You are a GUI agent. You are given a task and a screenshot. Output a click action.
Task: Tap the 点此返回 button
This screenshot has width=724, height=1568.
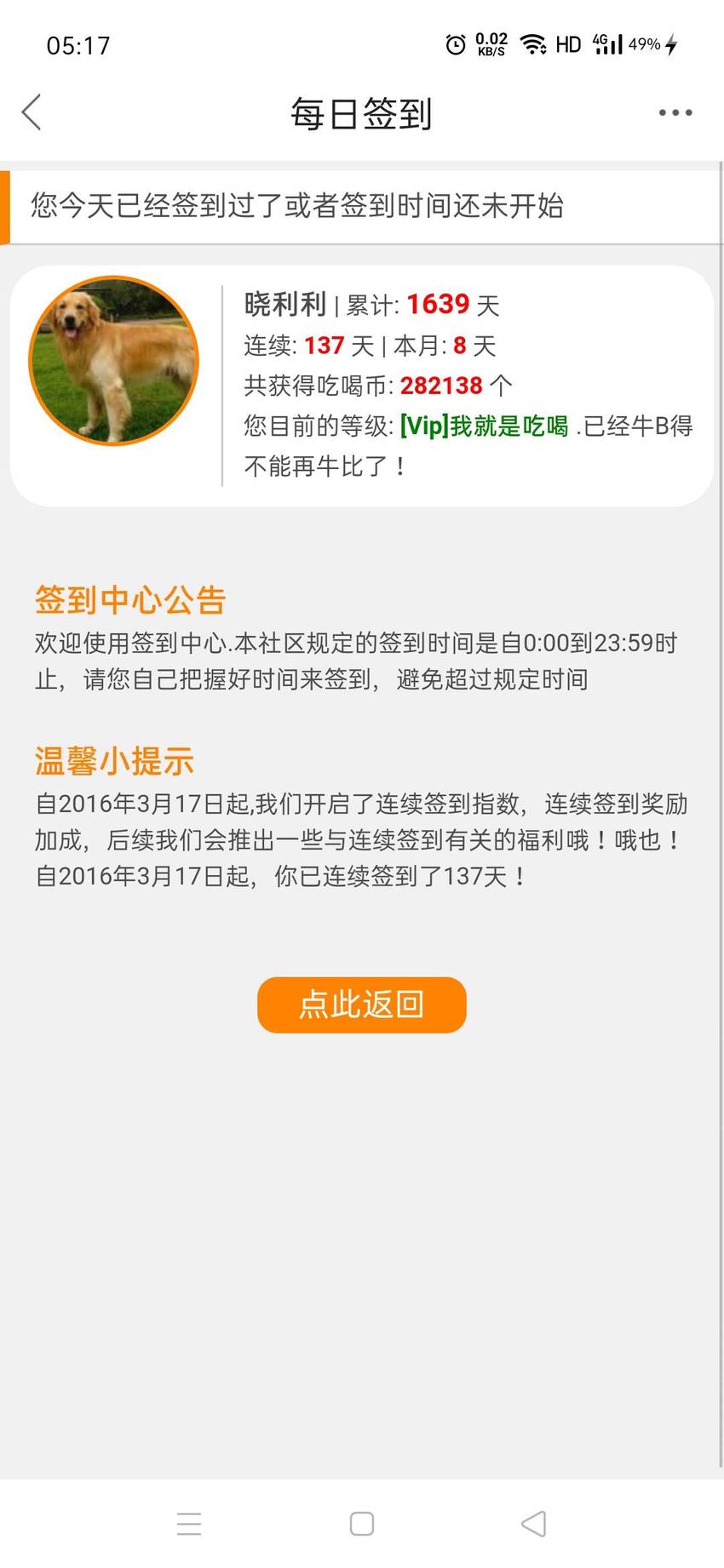362,1004
